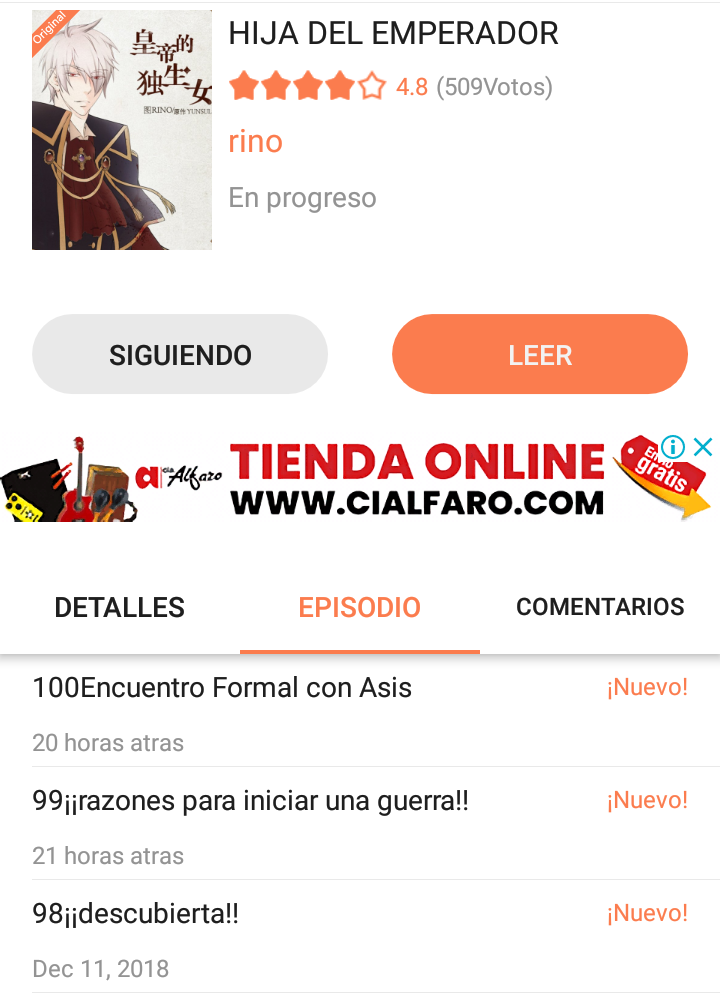The height and width of the screenshot is (996, 720).
Task: Open the COMENTARIOS tab
Action: pyautogui.click(x=600, y=607)
